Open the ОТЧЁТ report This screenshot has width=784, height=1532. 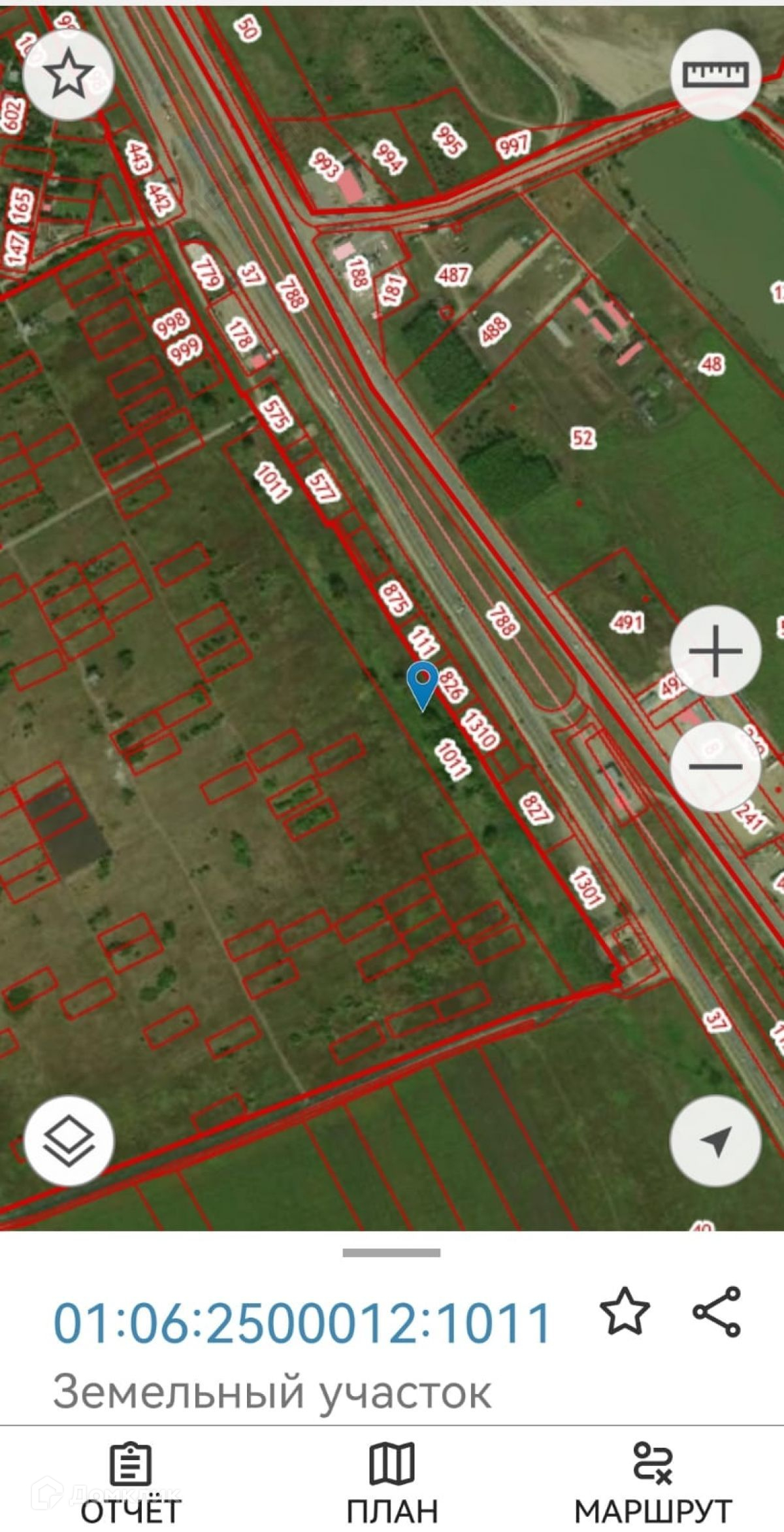(131, 1483)
